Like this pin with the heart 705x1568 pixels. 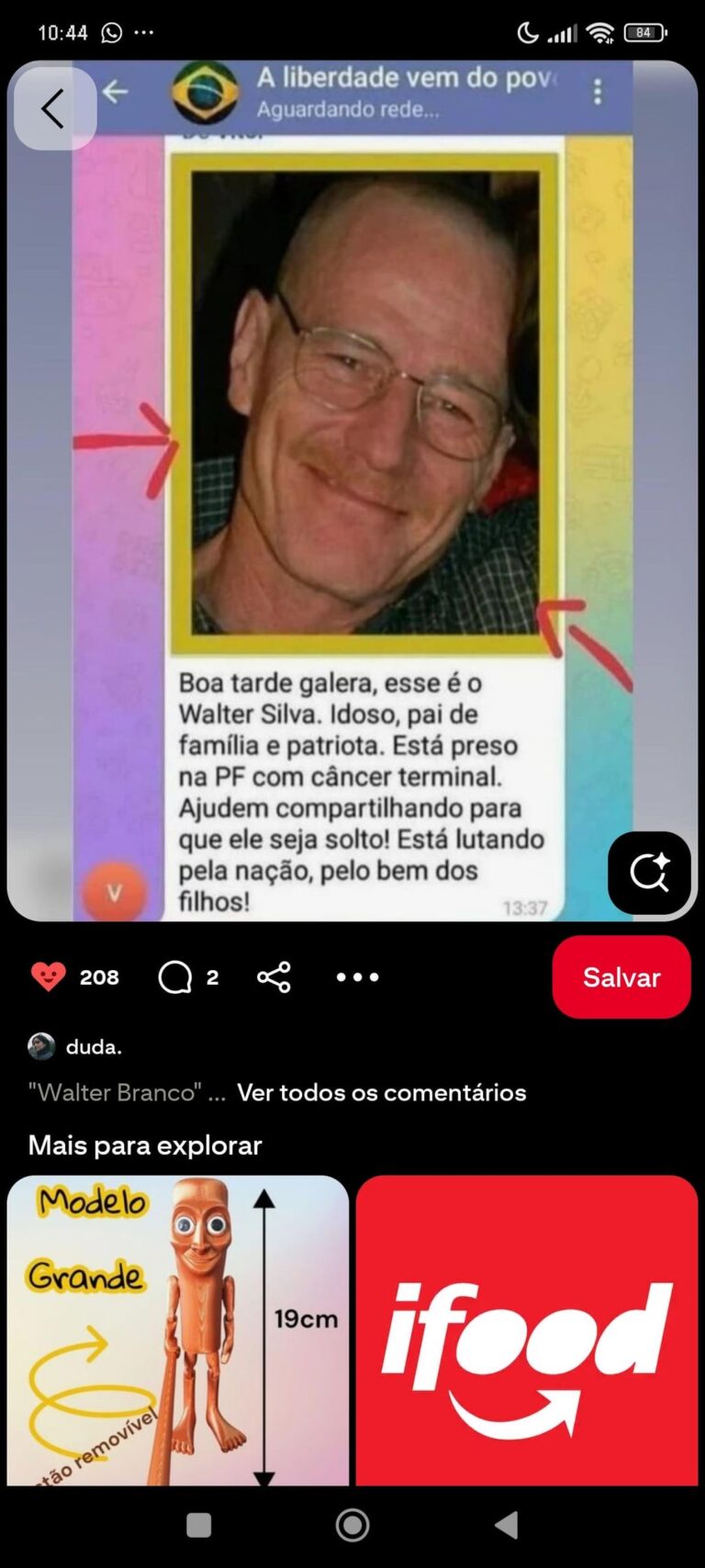coord(49,976)
